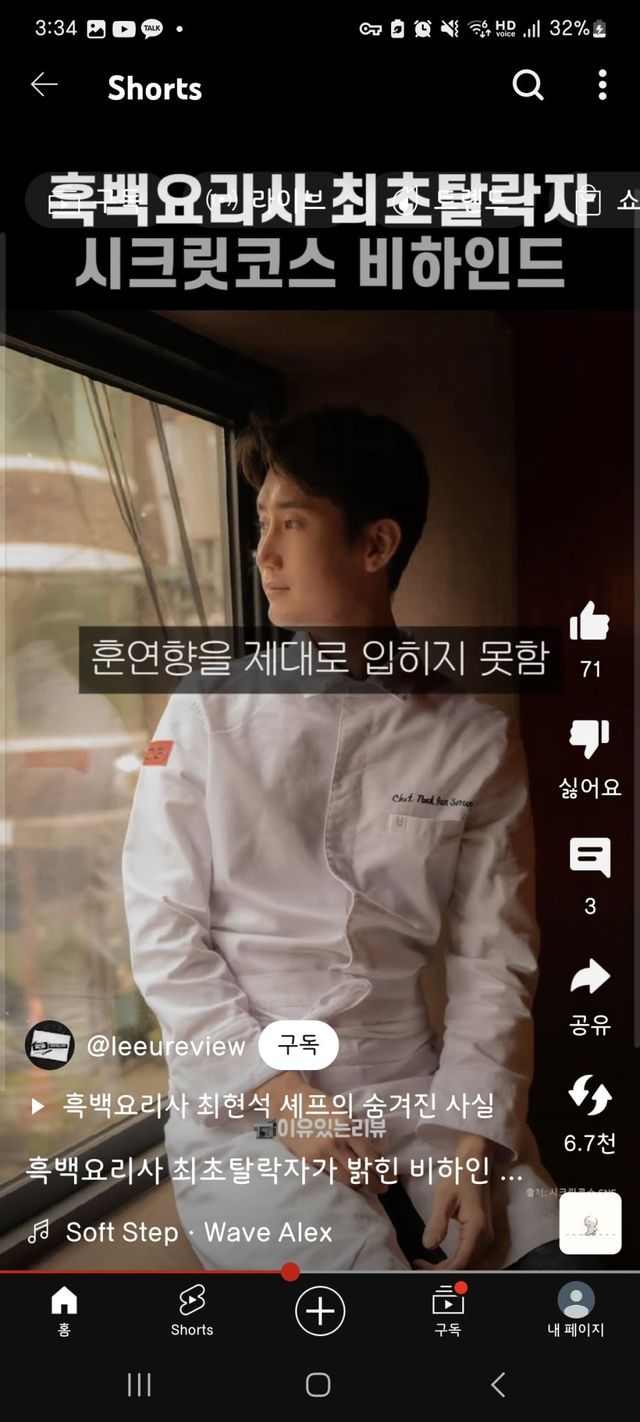Open the Soft Step · Wave Alex sound
The width and height of the screenshot is (640, 1422).
198,1232
